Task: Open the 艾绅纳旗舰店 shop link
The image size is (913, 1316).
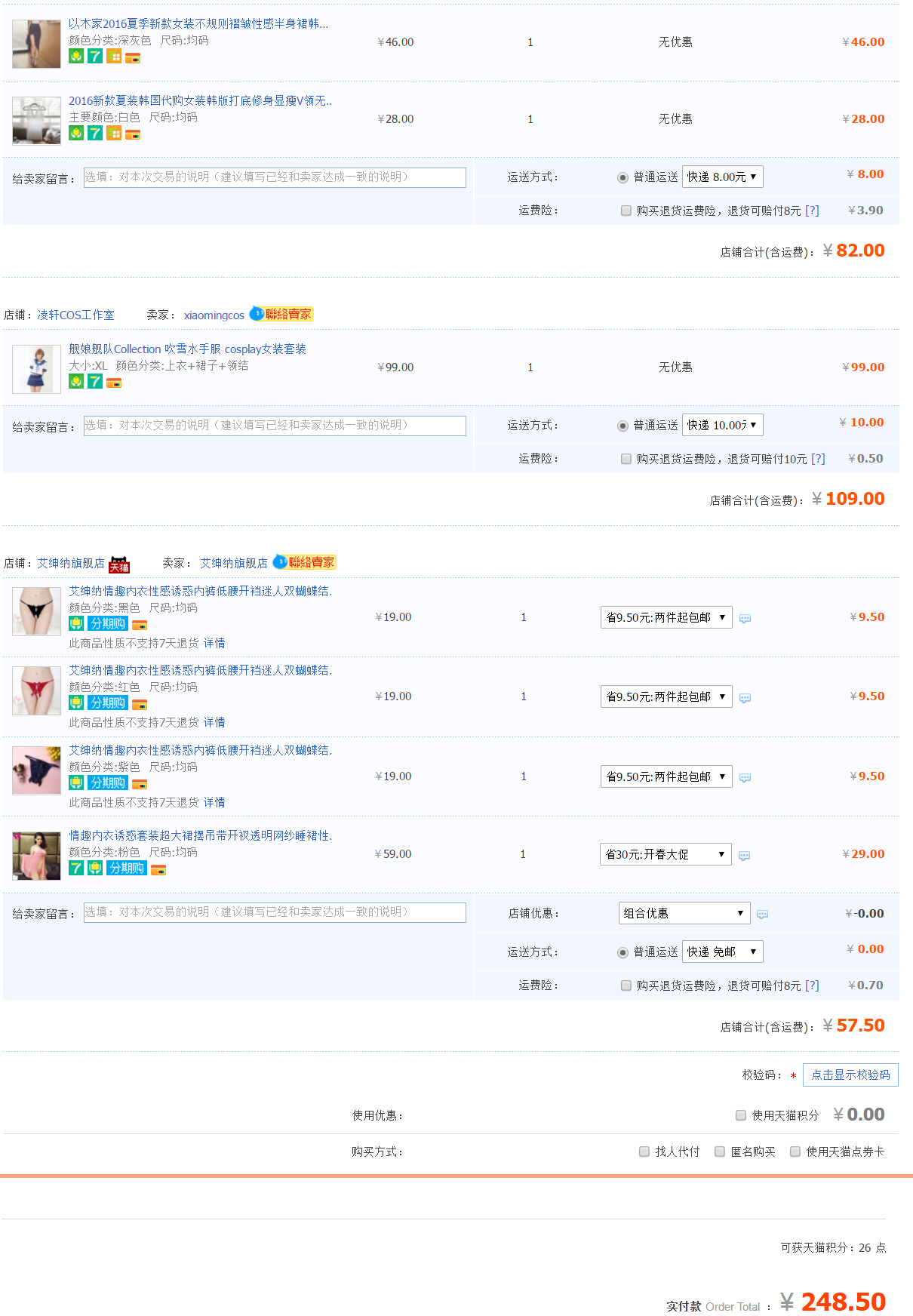Action: point(71,563)
